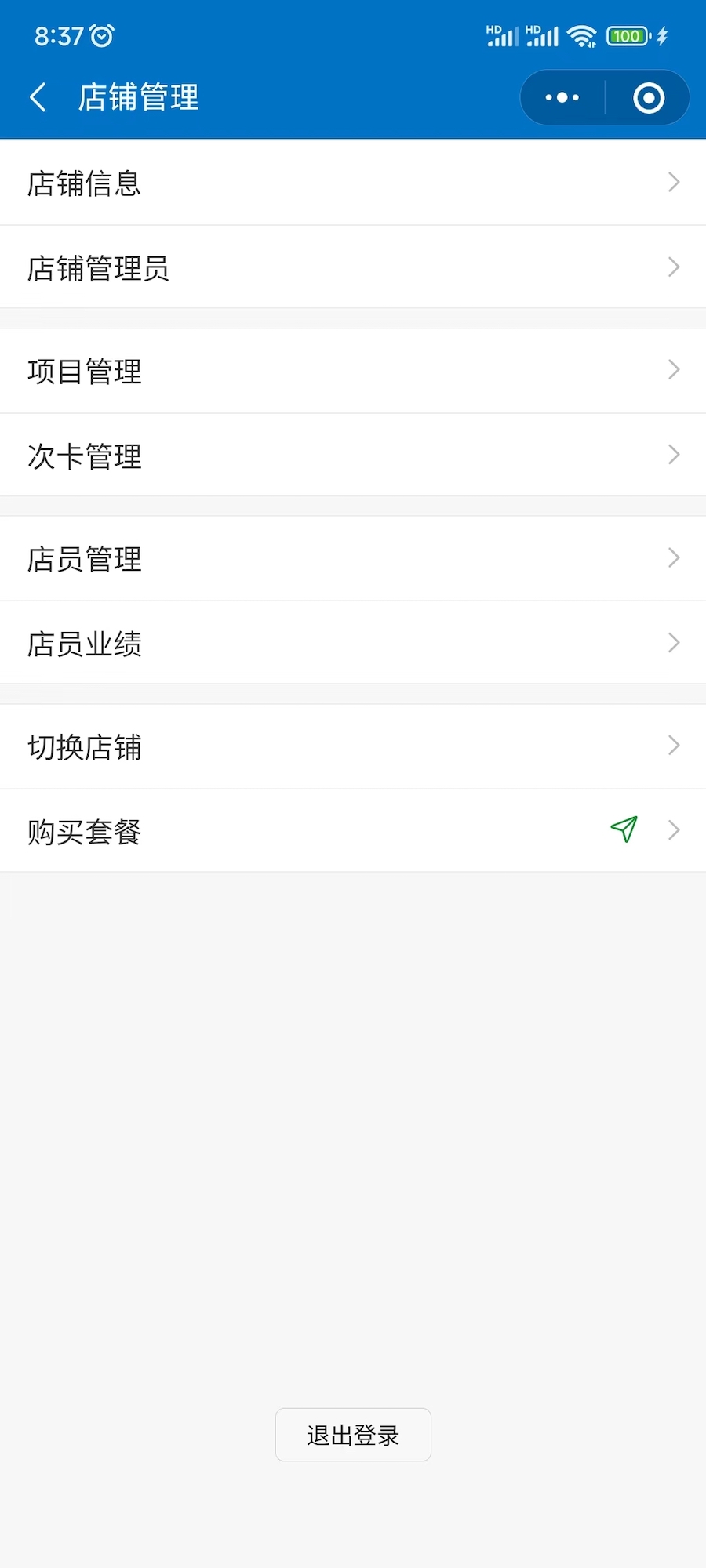Viewport: 706px width, 1568px height.
Task: Tap the battery indicator in the status bar
Action: 628,35
